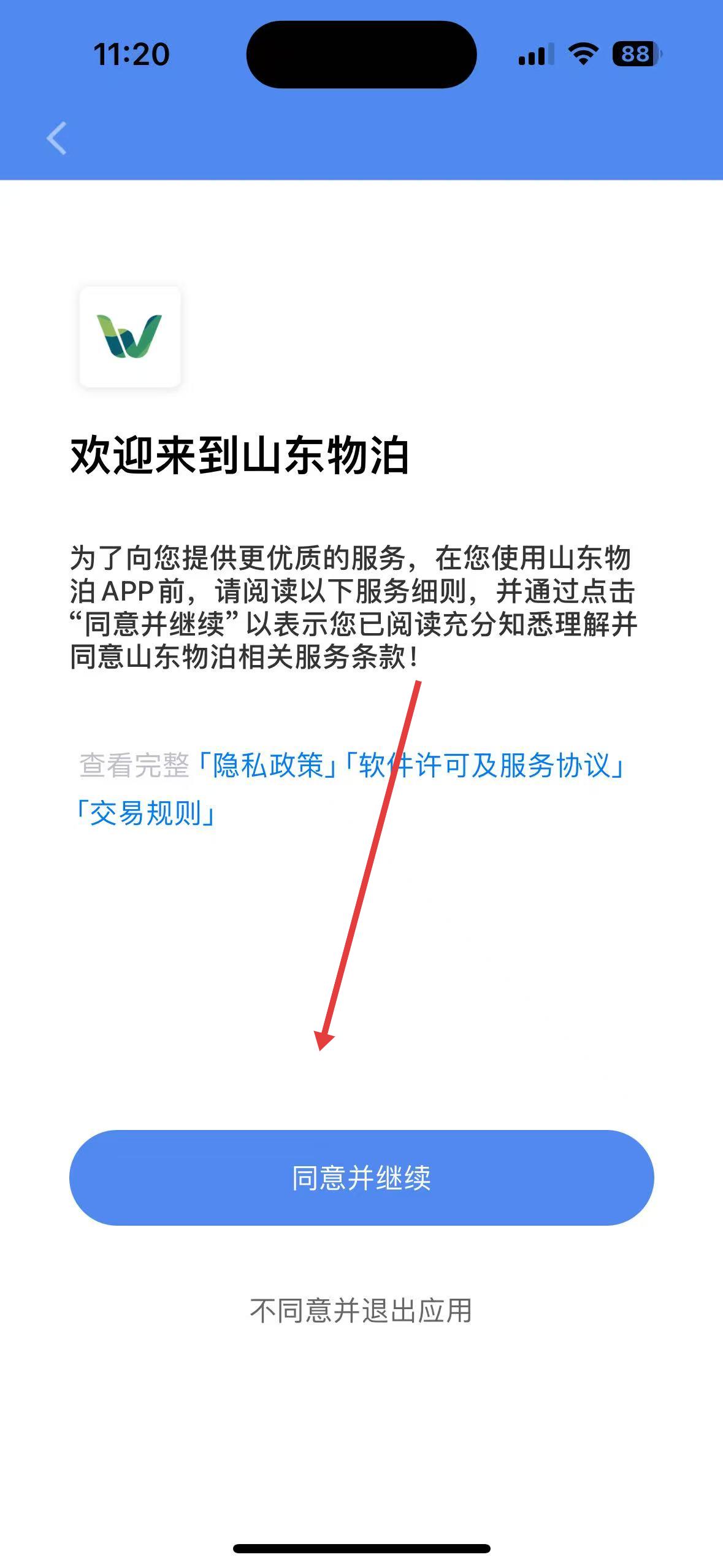Image resolution: width=723 pixels, height=1568 pixels.
Task: Open the 软件许可及服务协议 link
Action: coord(486,765)
